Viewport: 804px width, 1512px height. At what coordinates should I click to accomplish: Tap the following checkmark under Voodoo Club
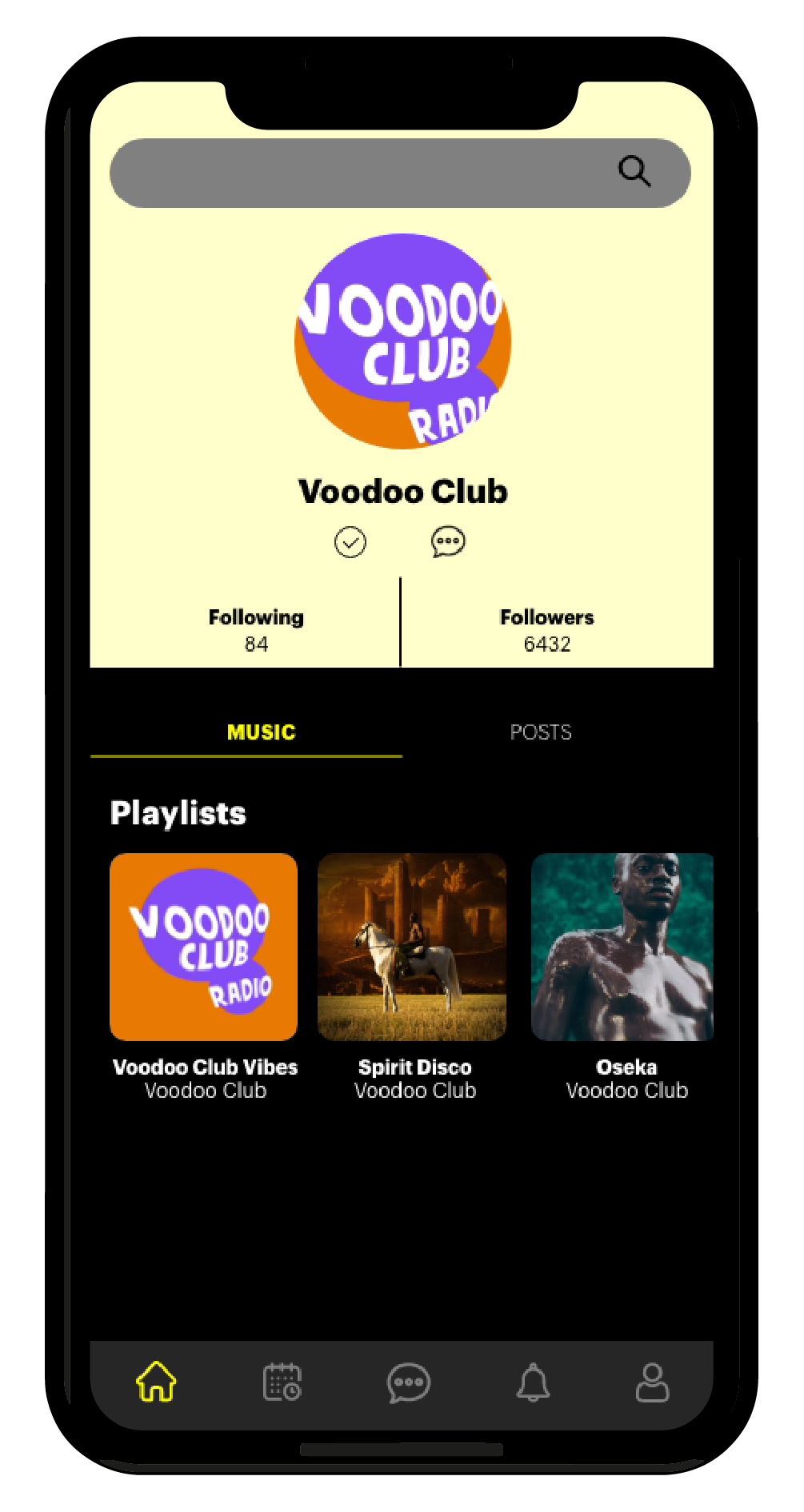[x=350, y=542]
